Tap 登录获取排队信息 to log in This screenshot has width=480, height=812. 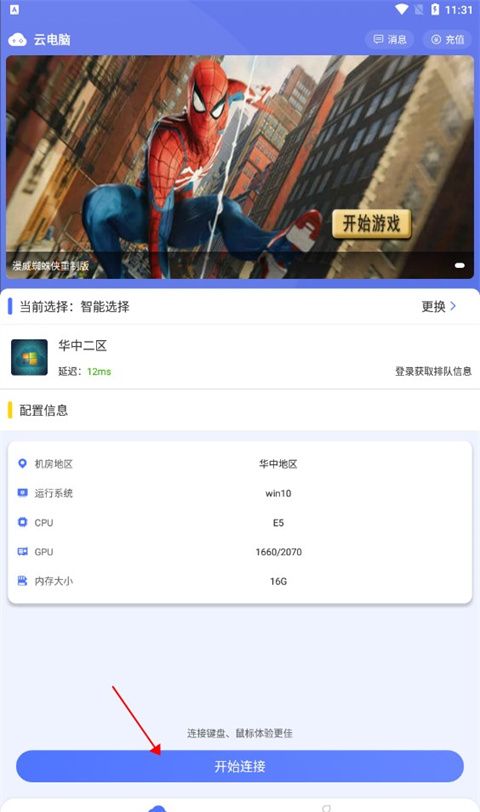(433, 371)
